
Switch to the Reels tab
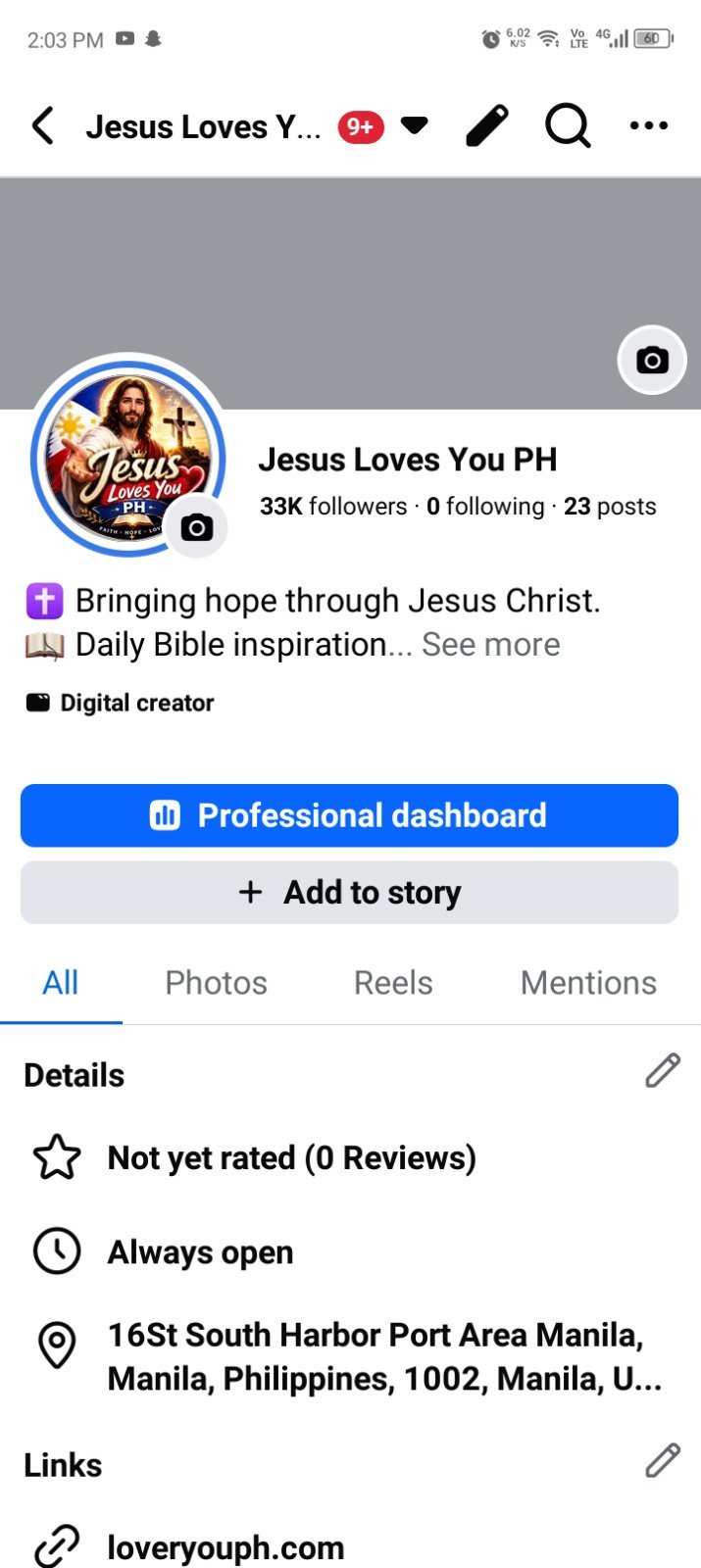pyautogui.click(x=393, y=983)
